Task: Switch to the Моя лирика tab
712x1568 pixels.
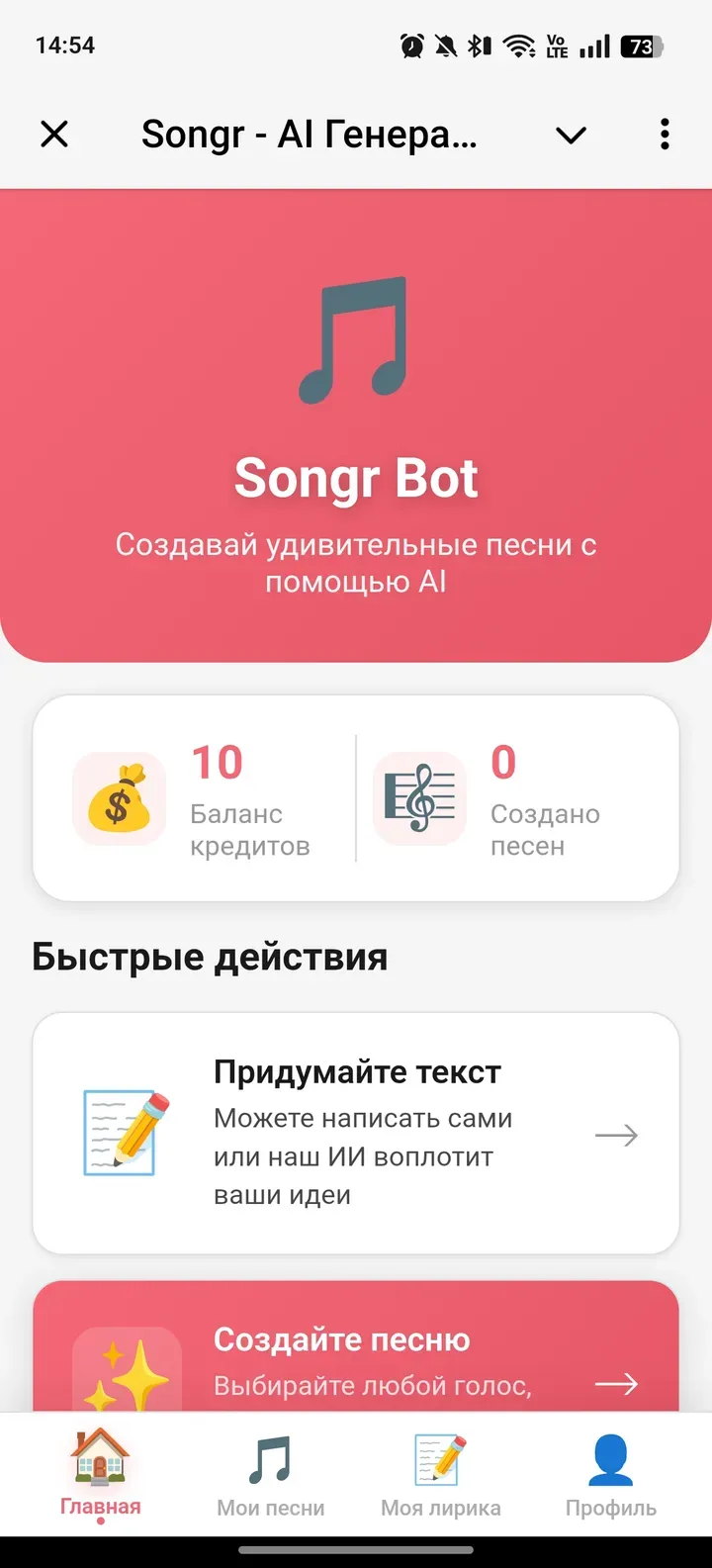Action: 441,1479
